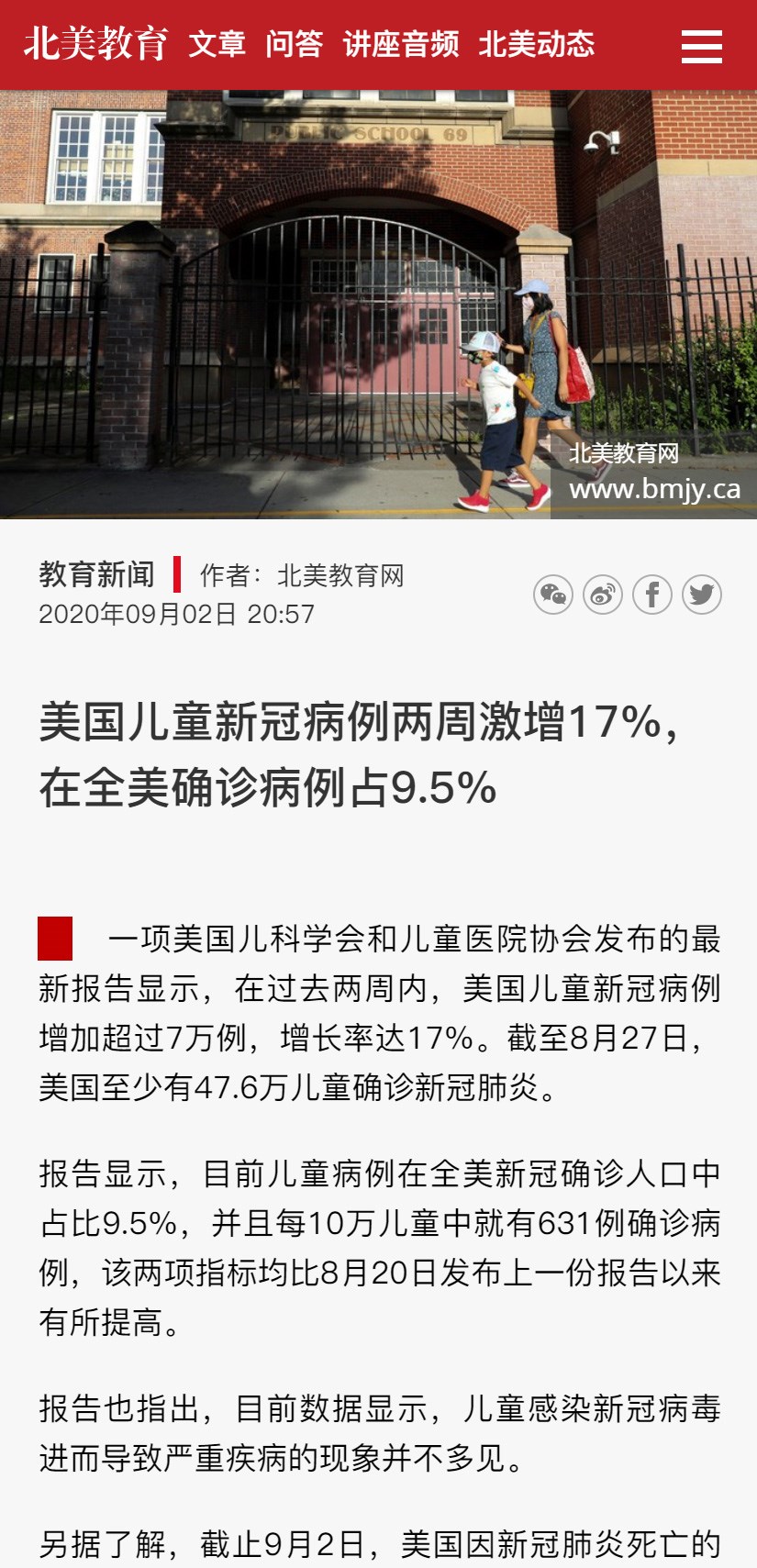This screenshot has width=757, height=1568.
Task: Share article on Twitter
Action: coord(702,595)
